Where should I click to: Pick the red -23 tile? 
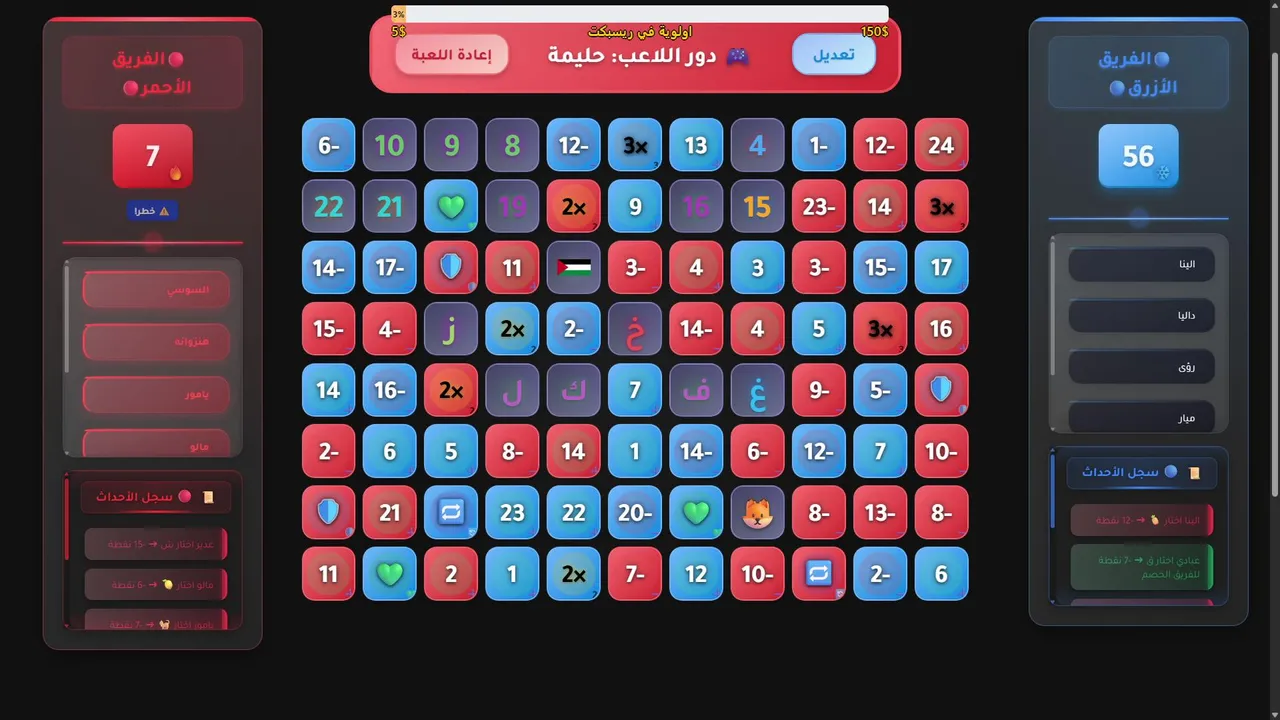818,206
